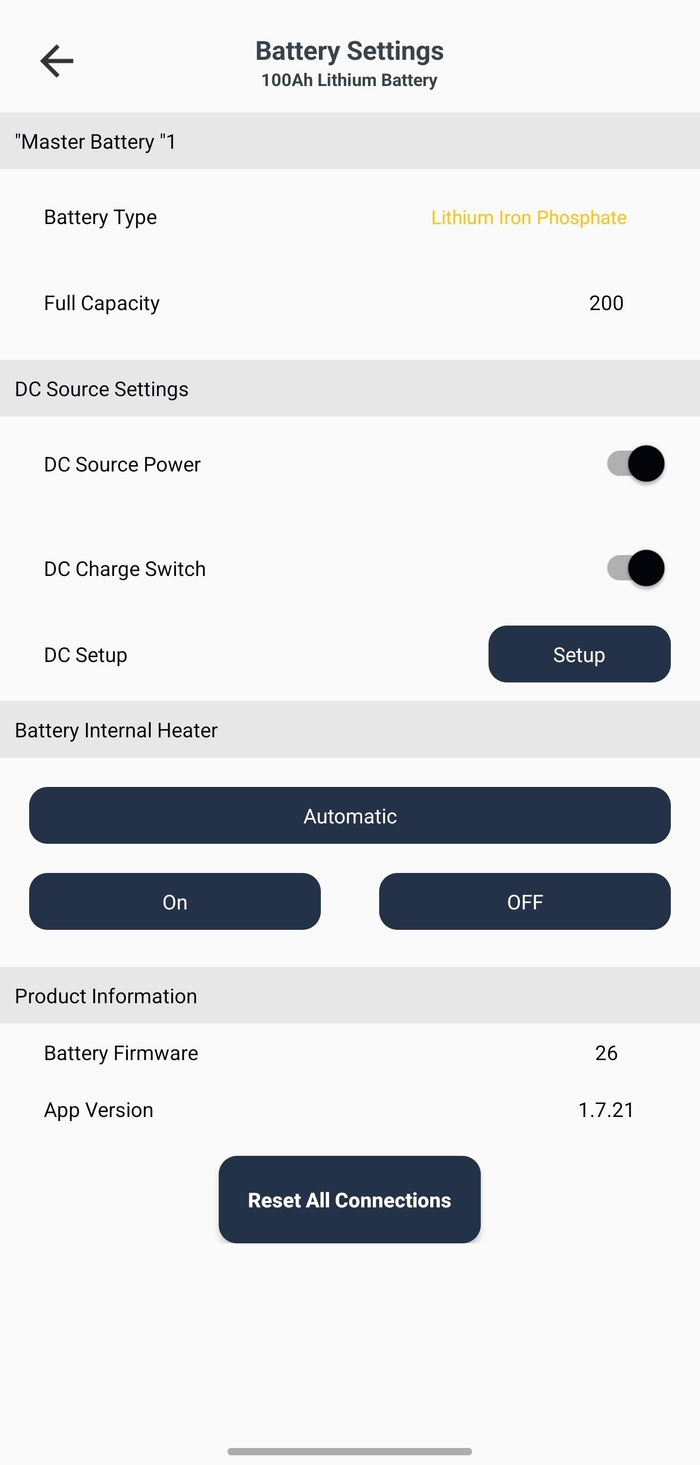700x1465 pixels.
Task: Change the Battery Type value
Action: 528,218
